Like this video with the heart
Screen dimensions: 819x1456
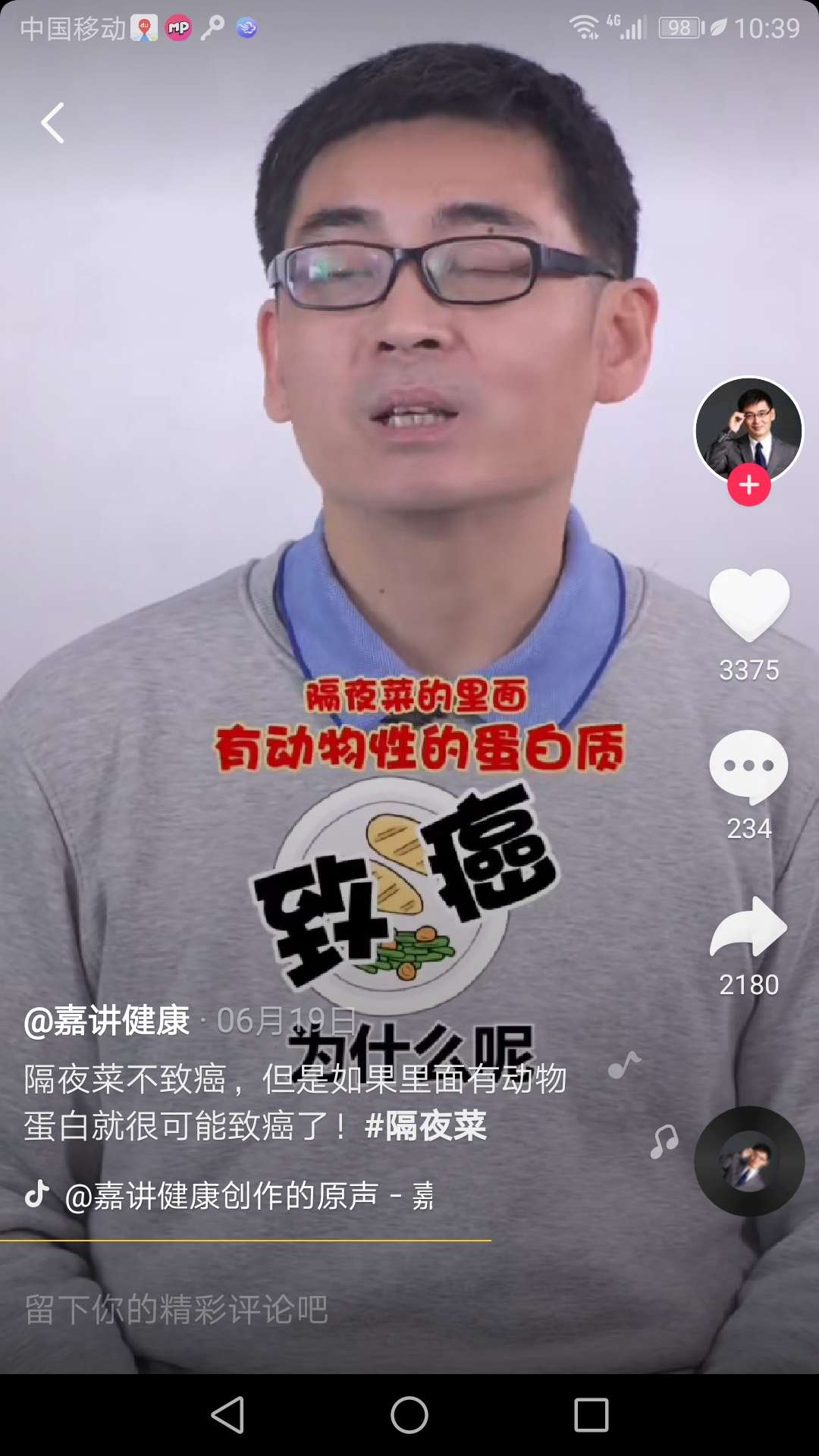pyautogui.click(x=749, y=604)
